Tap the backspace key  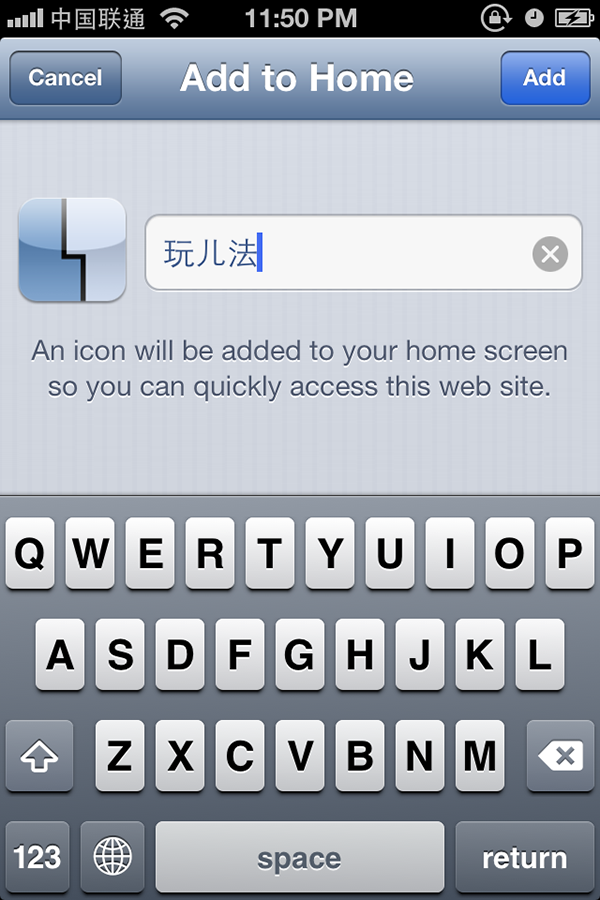(560, 756)
